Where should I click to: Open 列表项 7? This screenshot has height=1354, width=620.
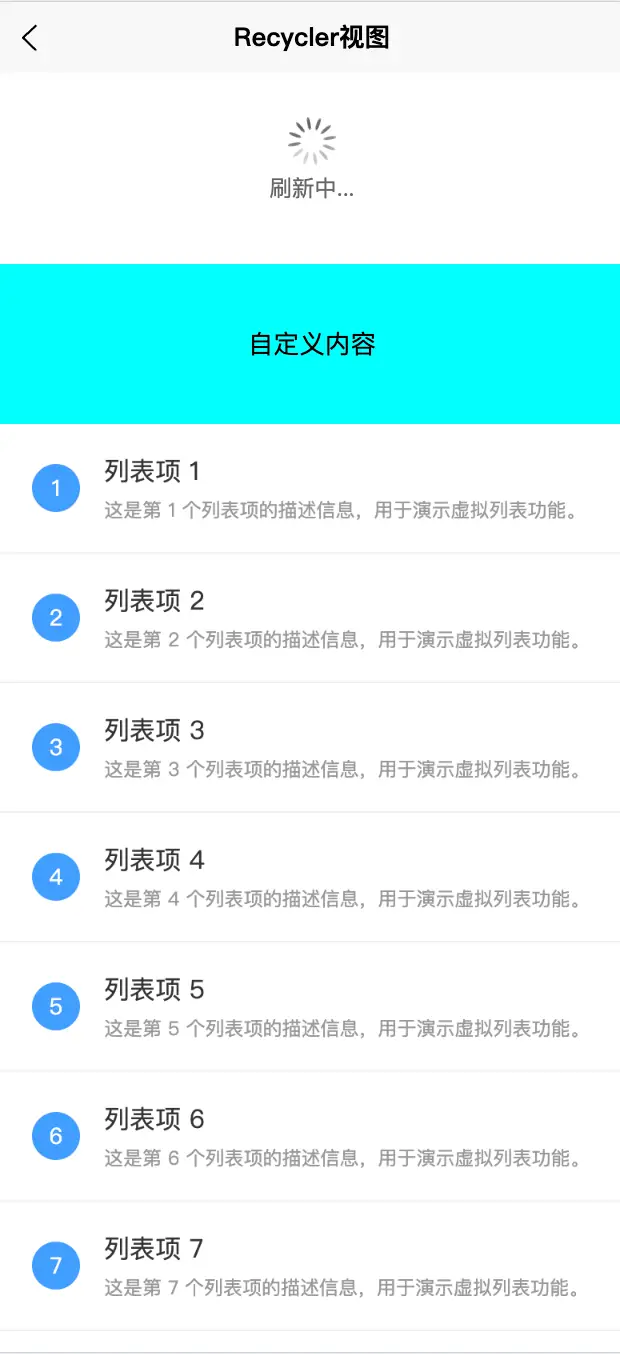click(310, 1266)
